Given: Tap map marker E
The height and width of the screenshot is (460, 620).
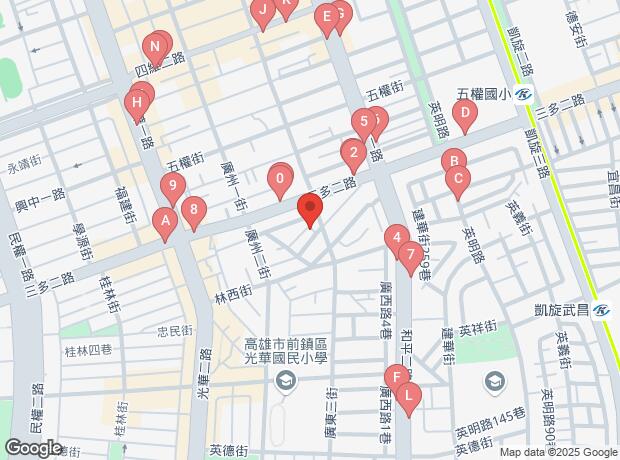Looking at the screenshot, I should [325, 17].
